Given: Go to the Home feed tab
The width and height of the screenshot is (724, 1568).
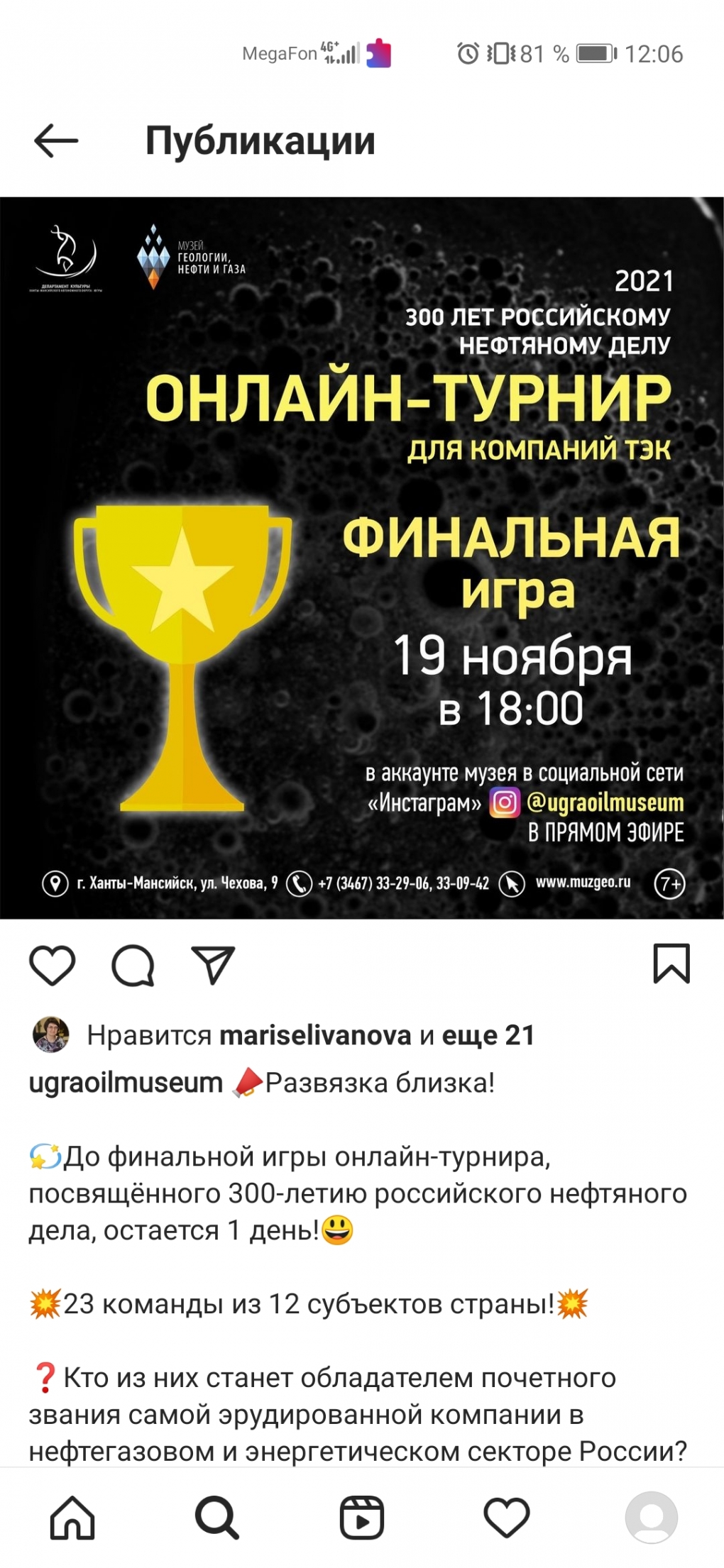Looking at the screenshot, I should pyautogui.click(x=72, y=1518).
